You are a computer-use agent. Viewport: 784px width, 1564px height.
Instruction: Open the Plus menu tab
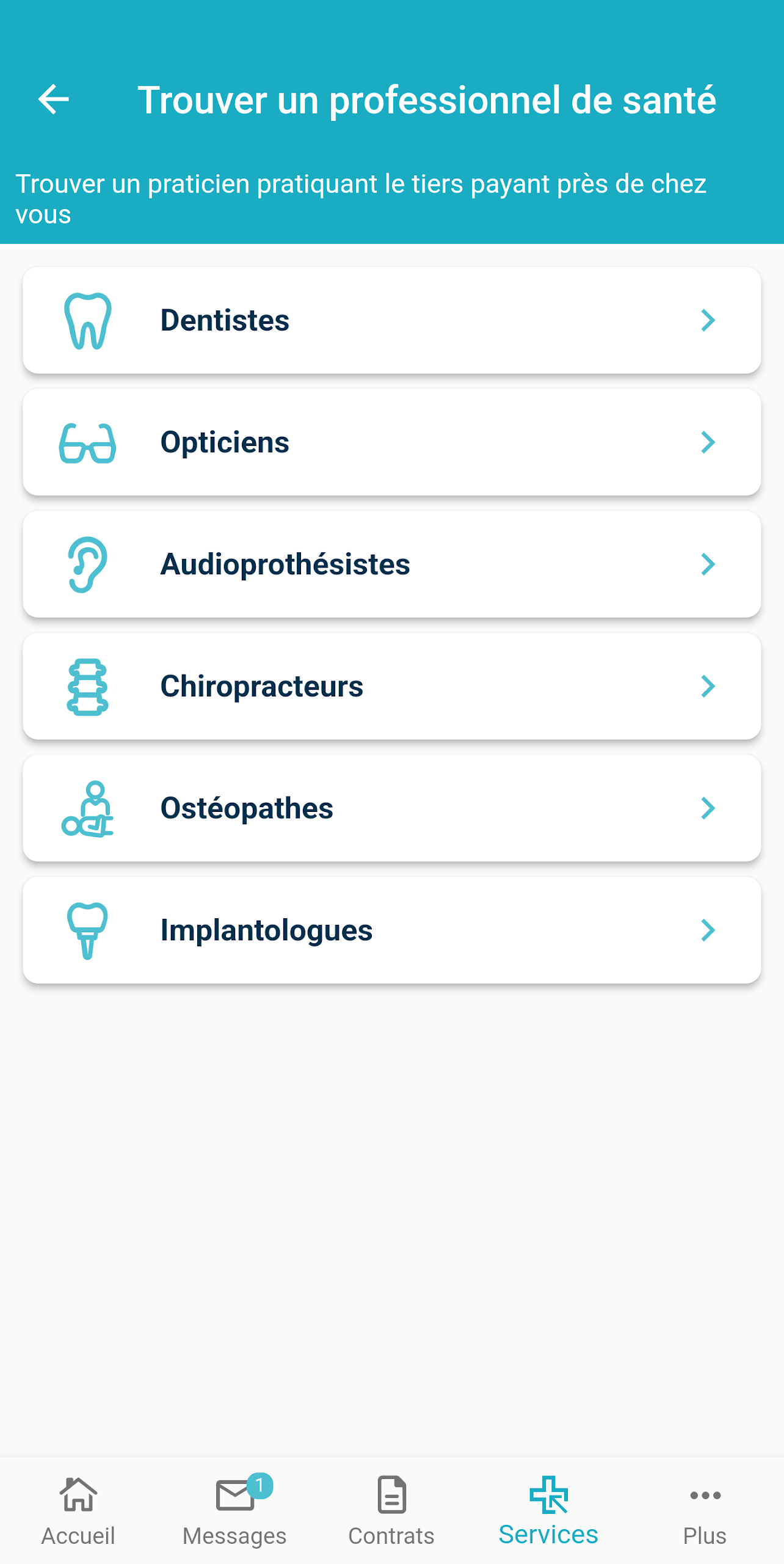(x=705, y=1511)
